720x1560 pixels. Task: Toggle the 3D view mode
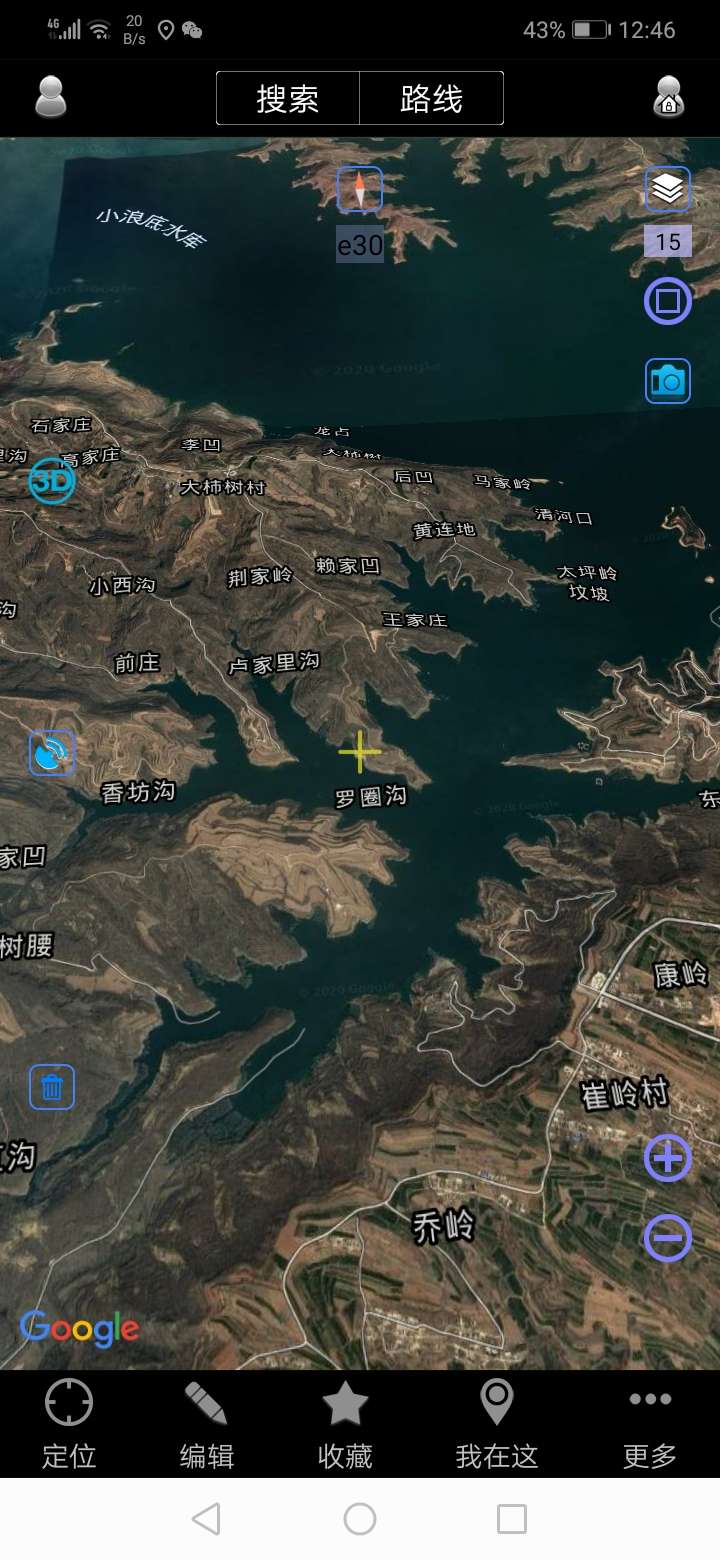(x=51, y=481)
